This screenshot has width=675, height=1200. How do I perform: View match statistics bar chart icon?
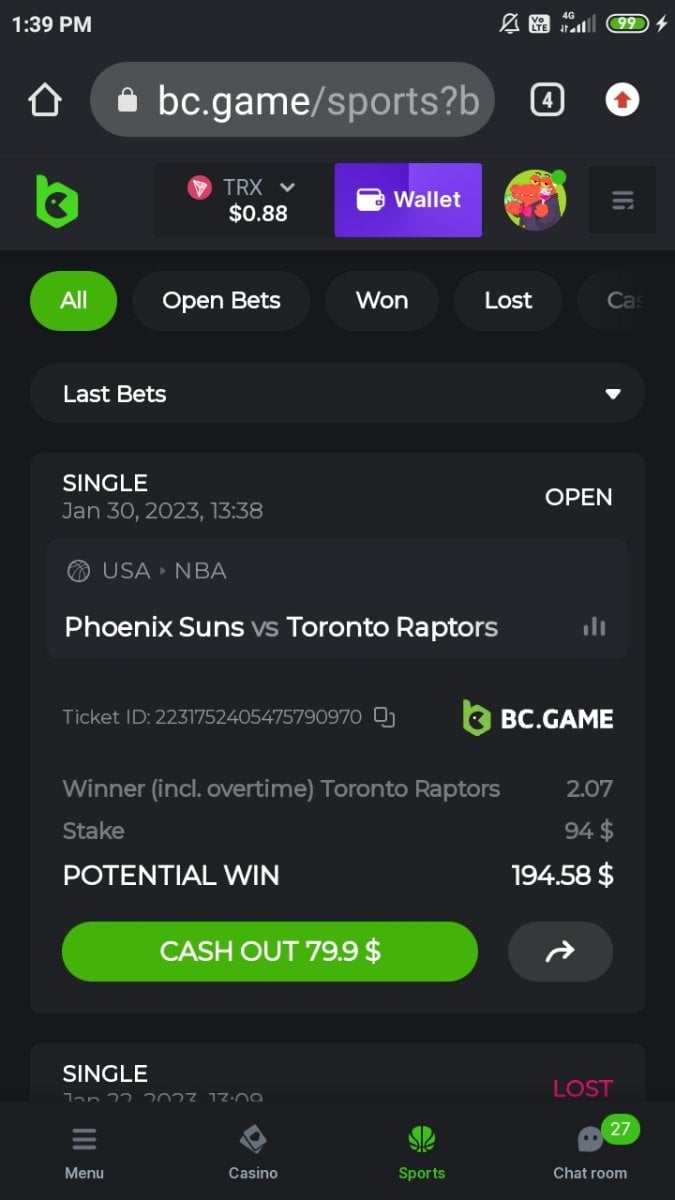[x=594, y=627]
